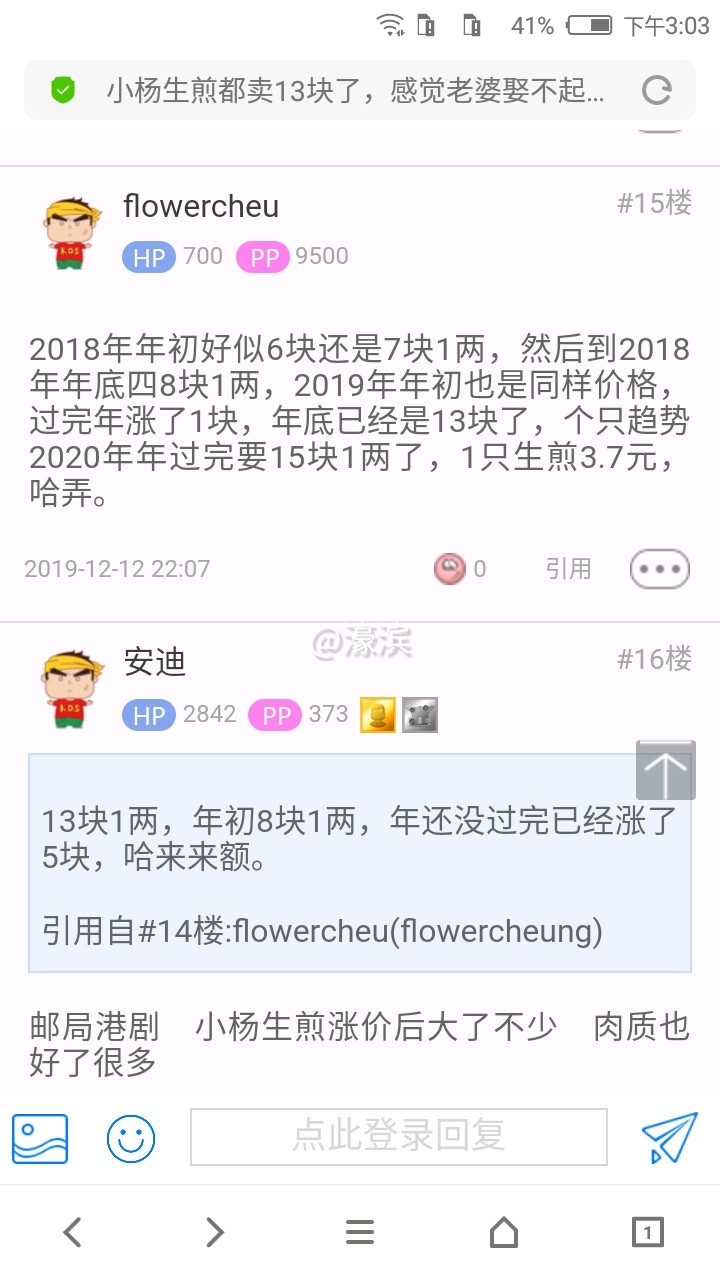Screen dimensions: 720x1280
Task: Like the #15楼 post by flowercheu
Action: click(x=451, y=569)
